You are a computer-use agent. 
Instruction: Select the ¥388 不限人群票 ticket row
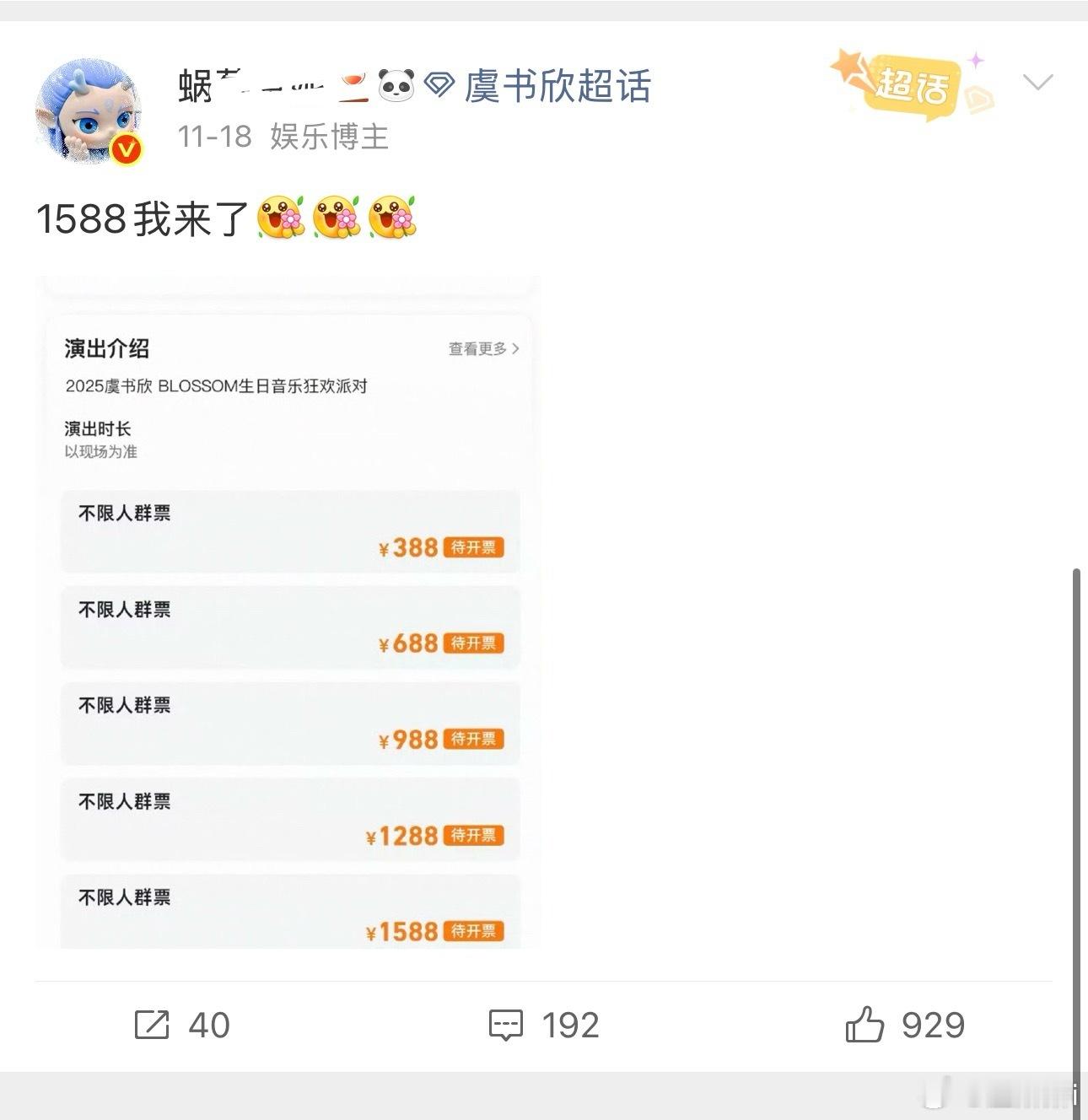click(289, 531)
